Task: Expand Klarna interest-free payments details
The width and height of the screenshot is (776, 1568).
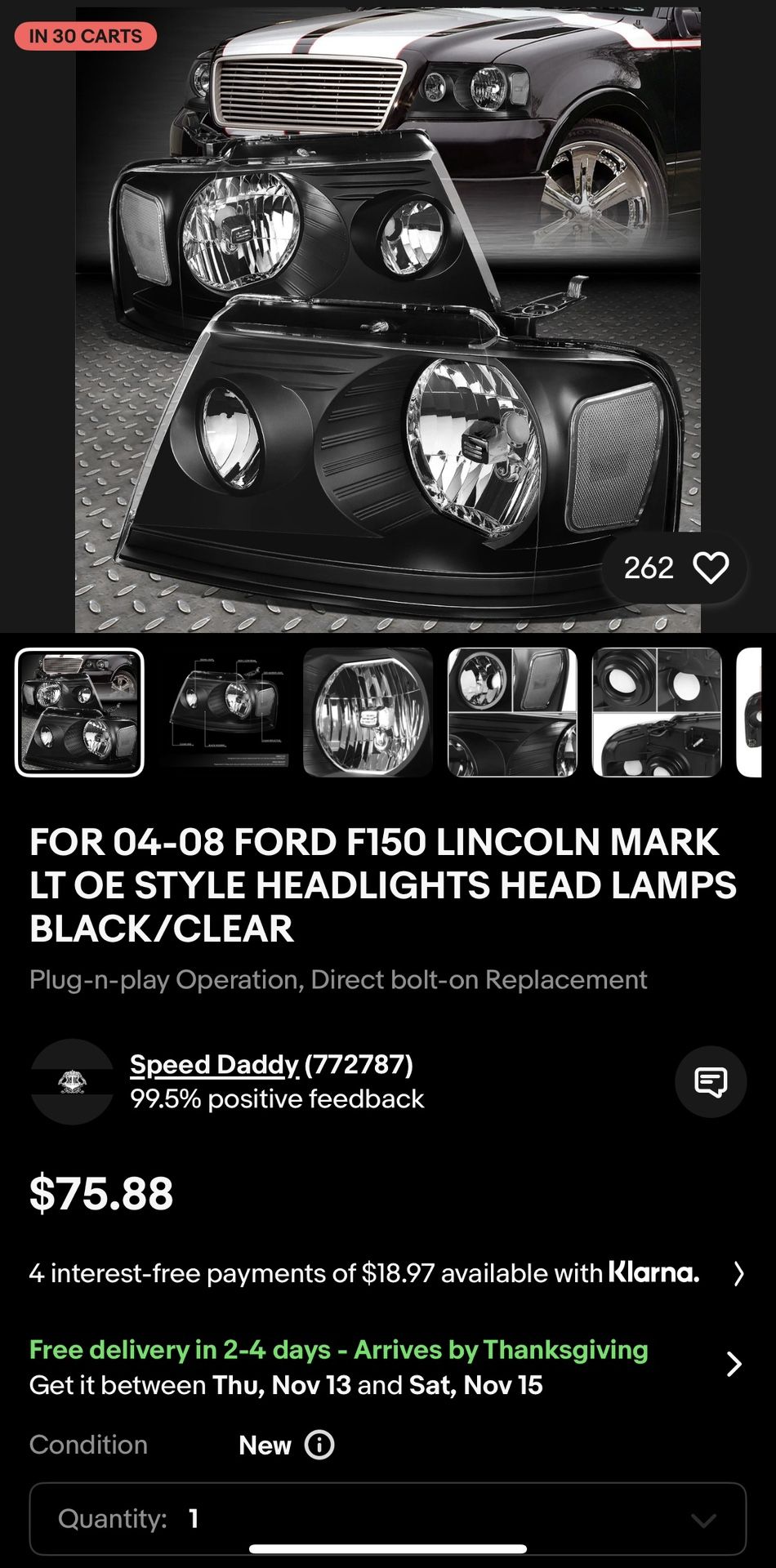Action: (x=741, y=1272)
